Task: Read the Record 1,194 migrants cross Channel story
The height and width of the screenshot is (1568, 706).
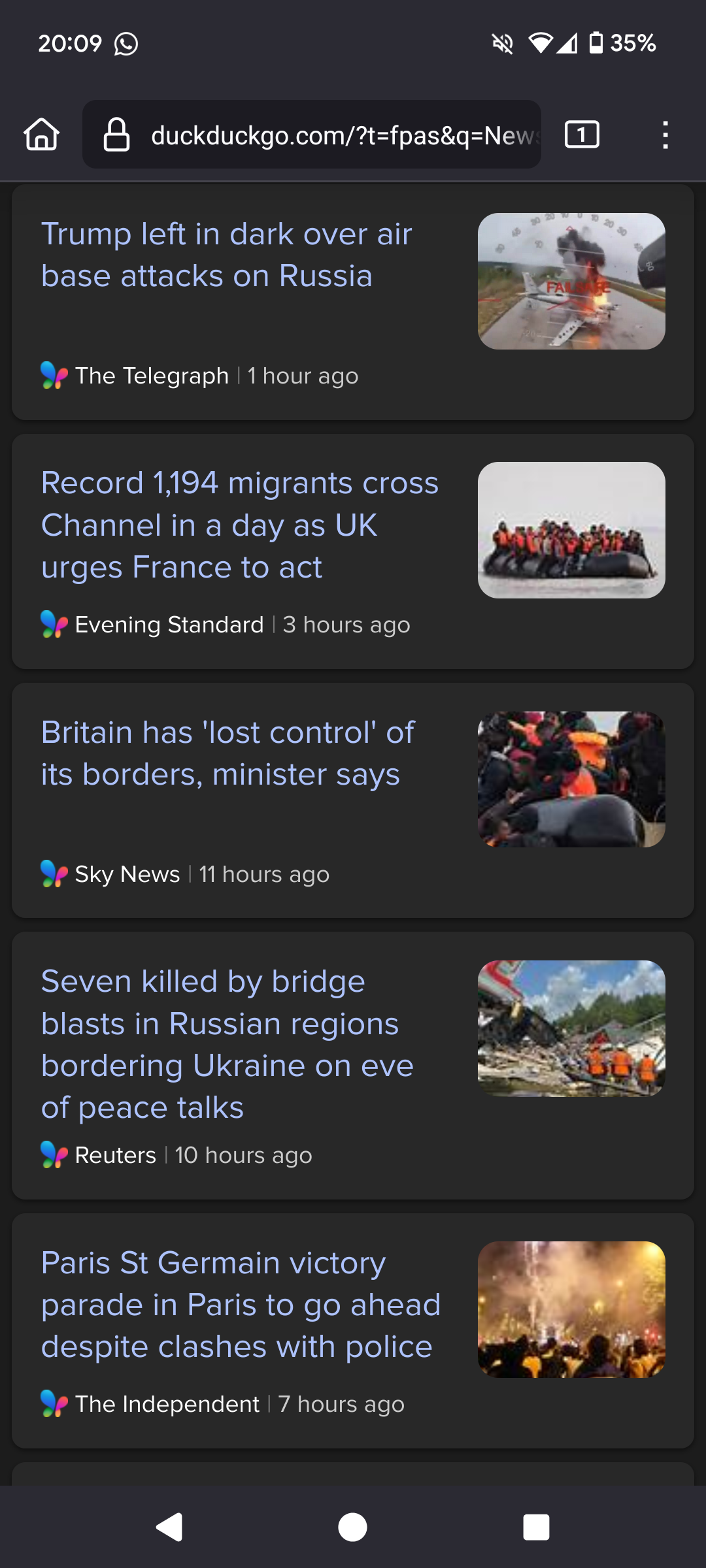Action: pyautogui.click(x=239, y=525)
